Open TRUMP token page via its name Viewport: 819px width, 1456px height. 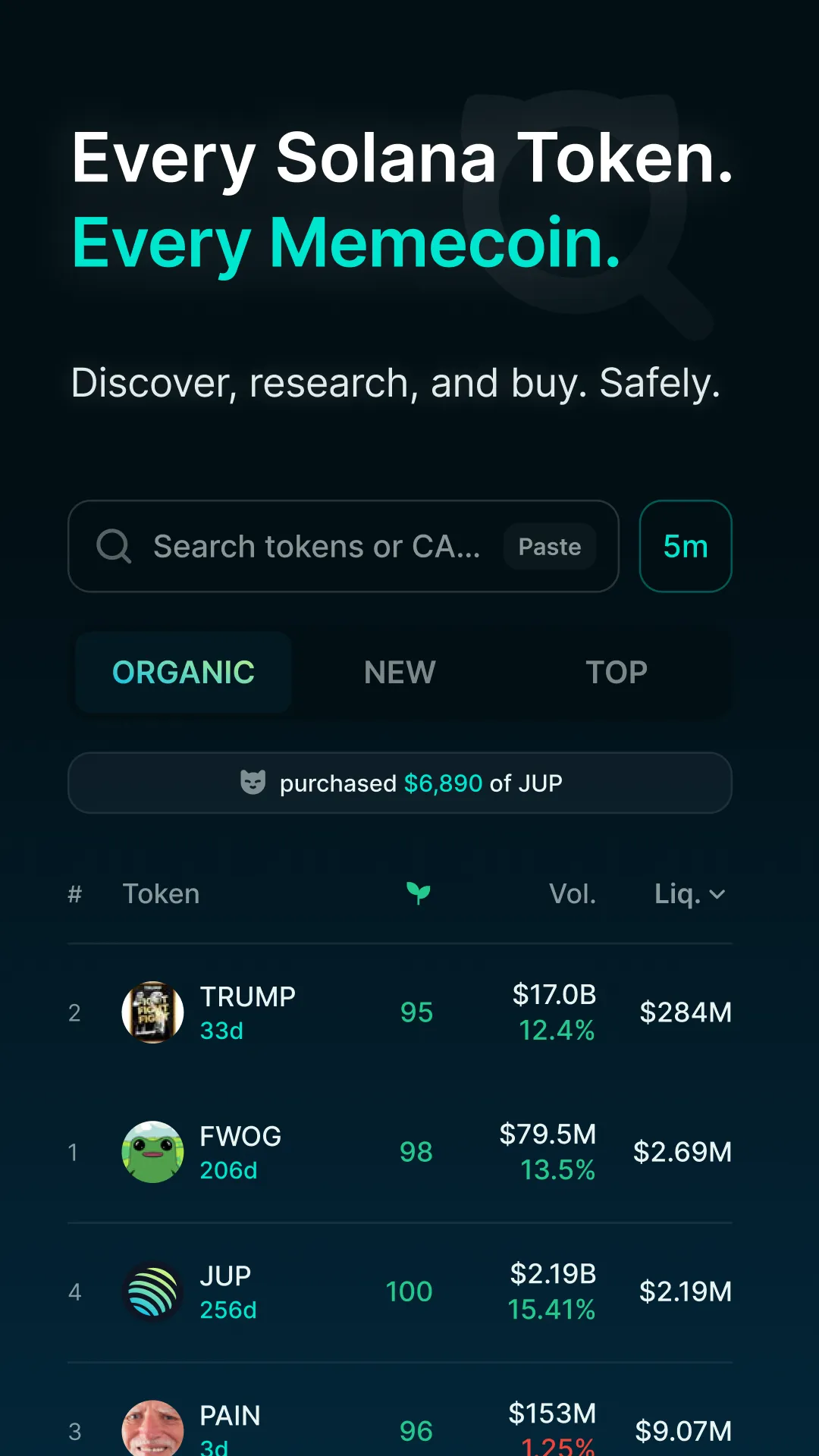(248, 996)
